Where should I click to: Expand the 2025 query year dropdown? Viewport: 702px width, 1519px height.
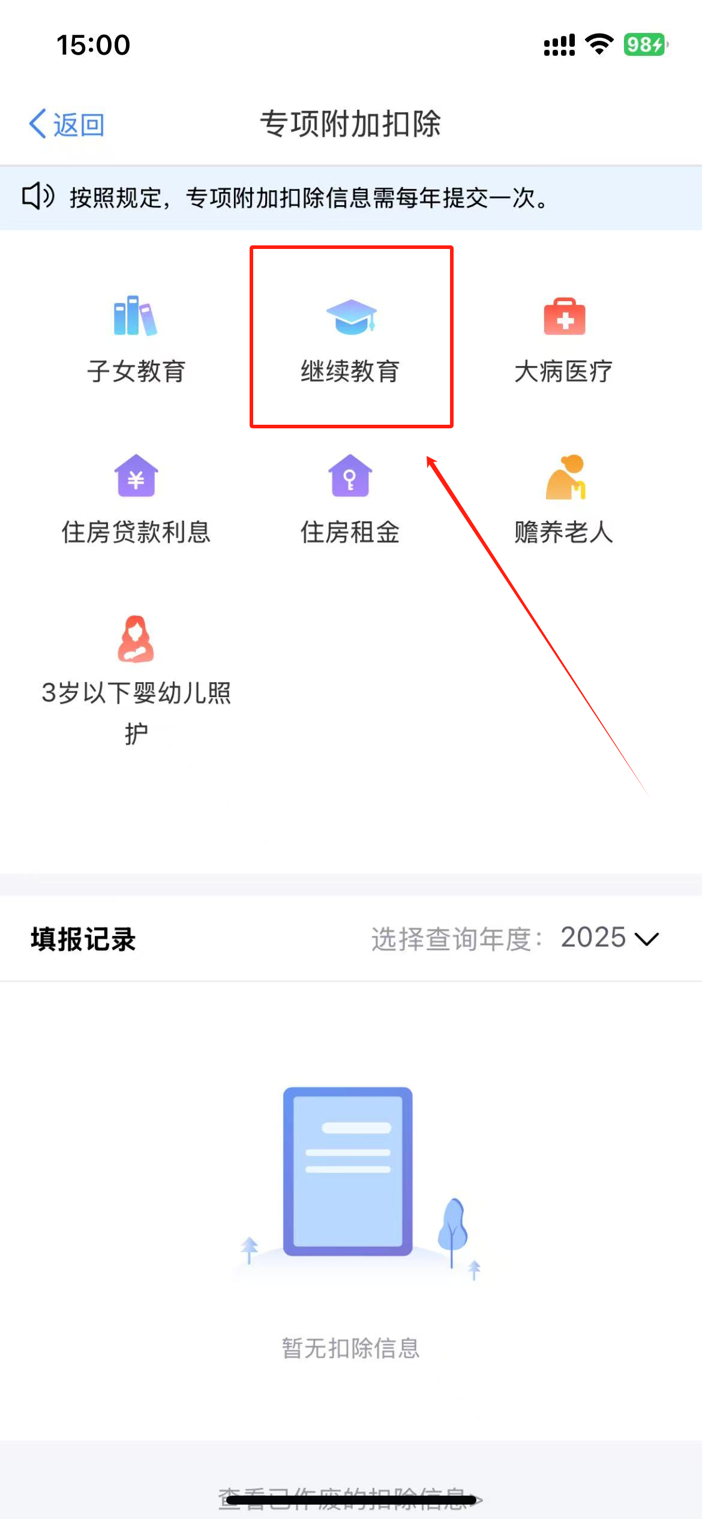click(609, 938)
